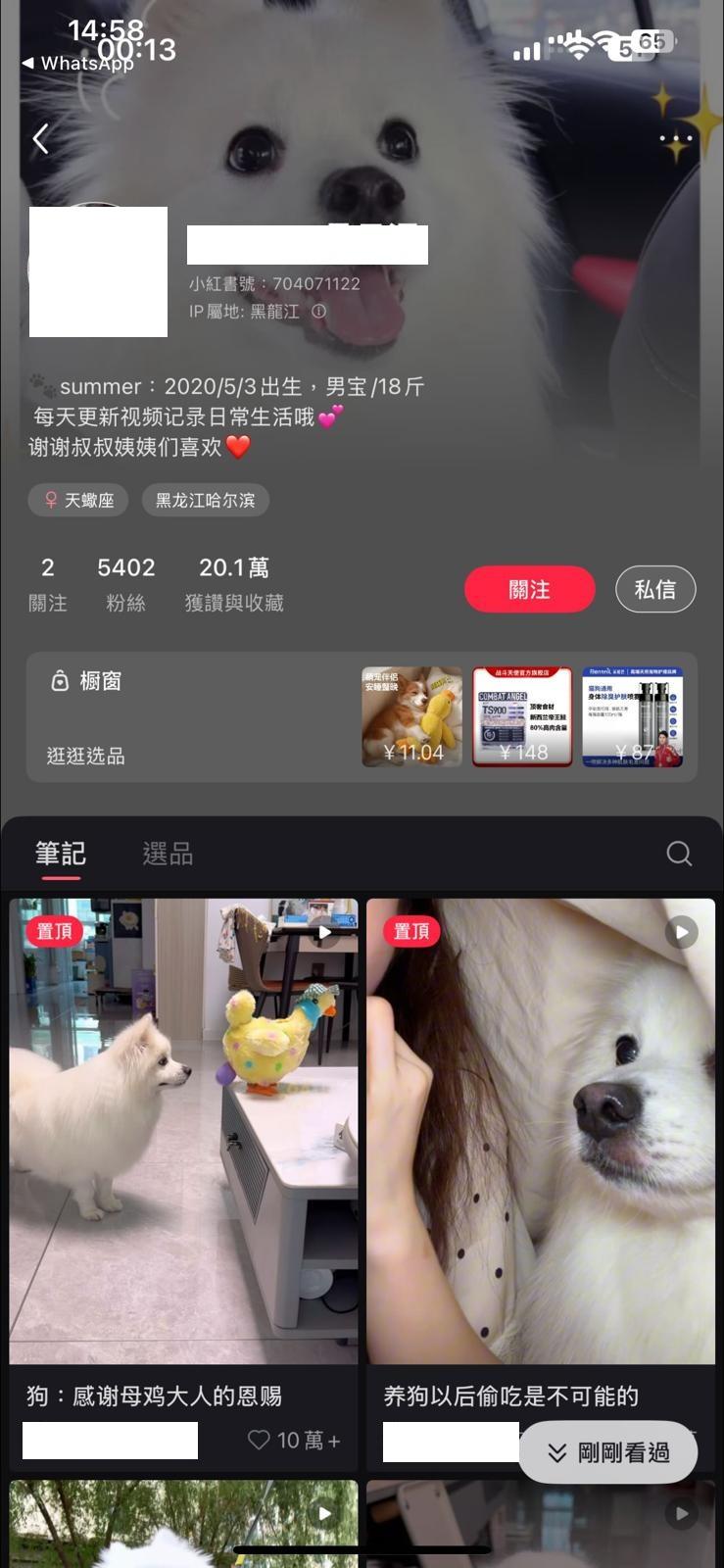Open the note 养狗以后偷吃是不可能的

pyautogui.click(x=541, y=1131)
